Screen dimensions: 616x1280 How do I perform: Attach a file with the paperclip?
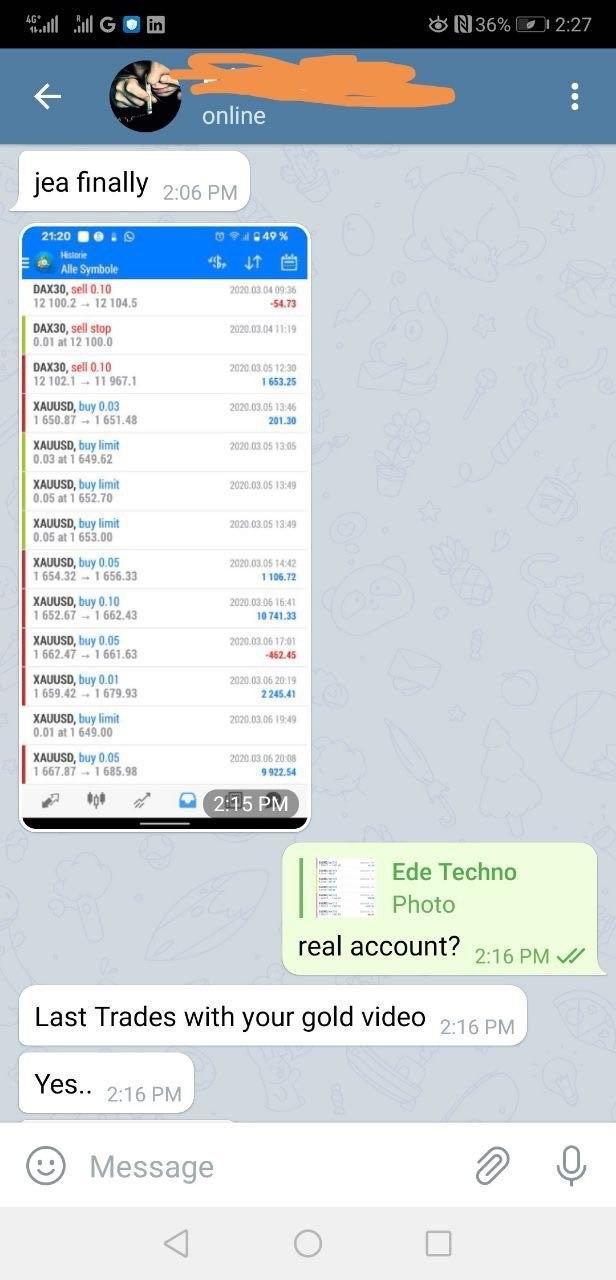coord(492,1166)
